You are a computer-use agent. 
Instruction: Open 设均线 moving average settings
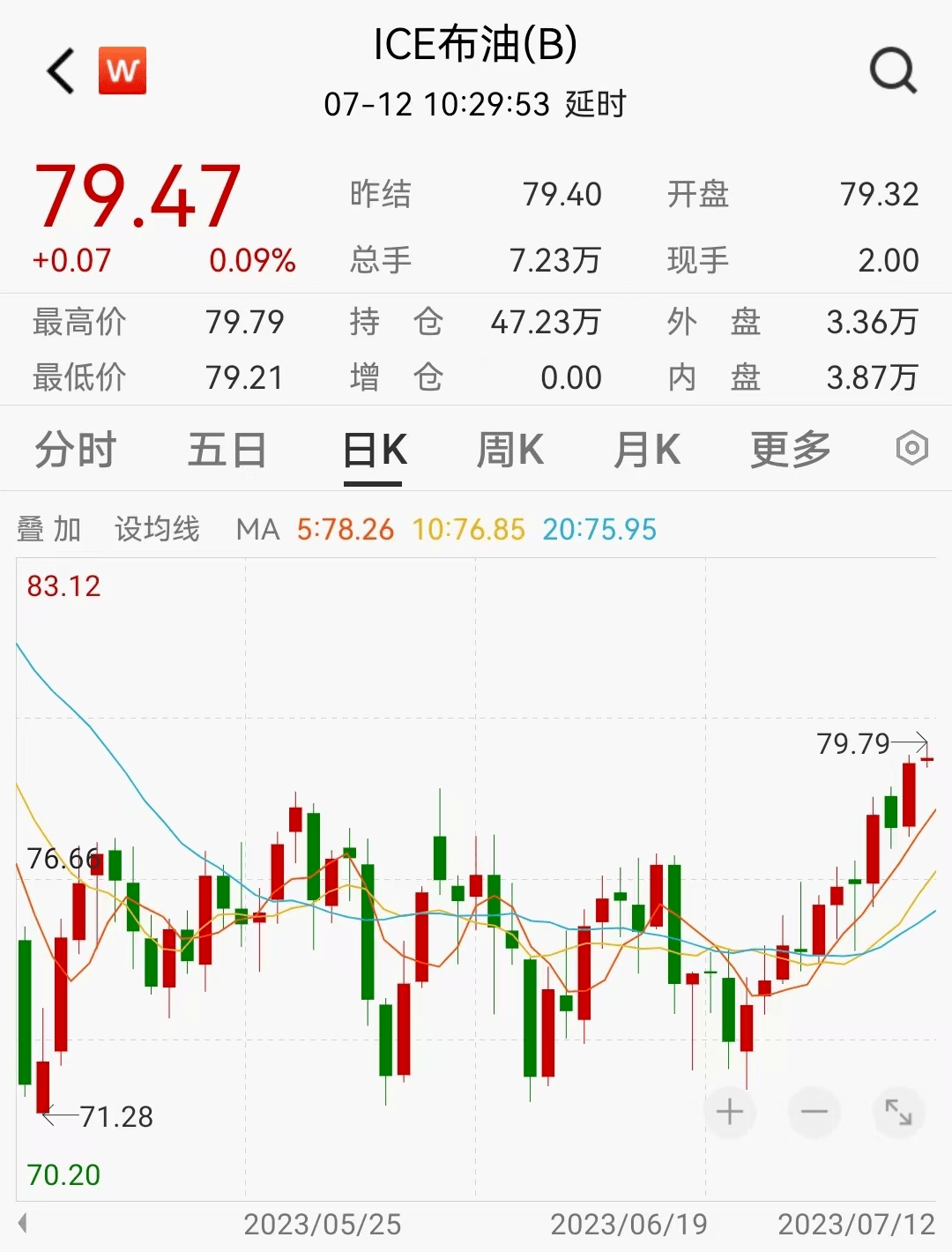[x=157, y=529]
